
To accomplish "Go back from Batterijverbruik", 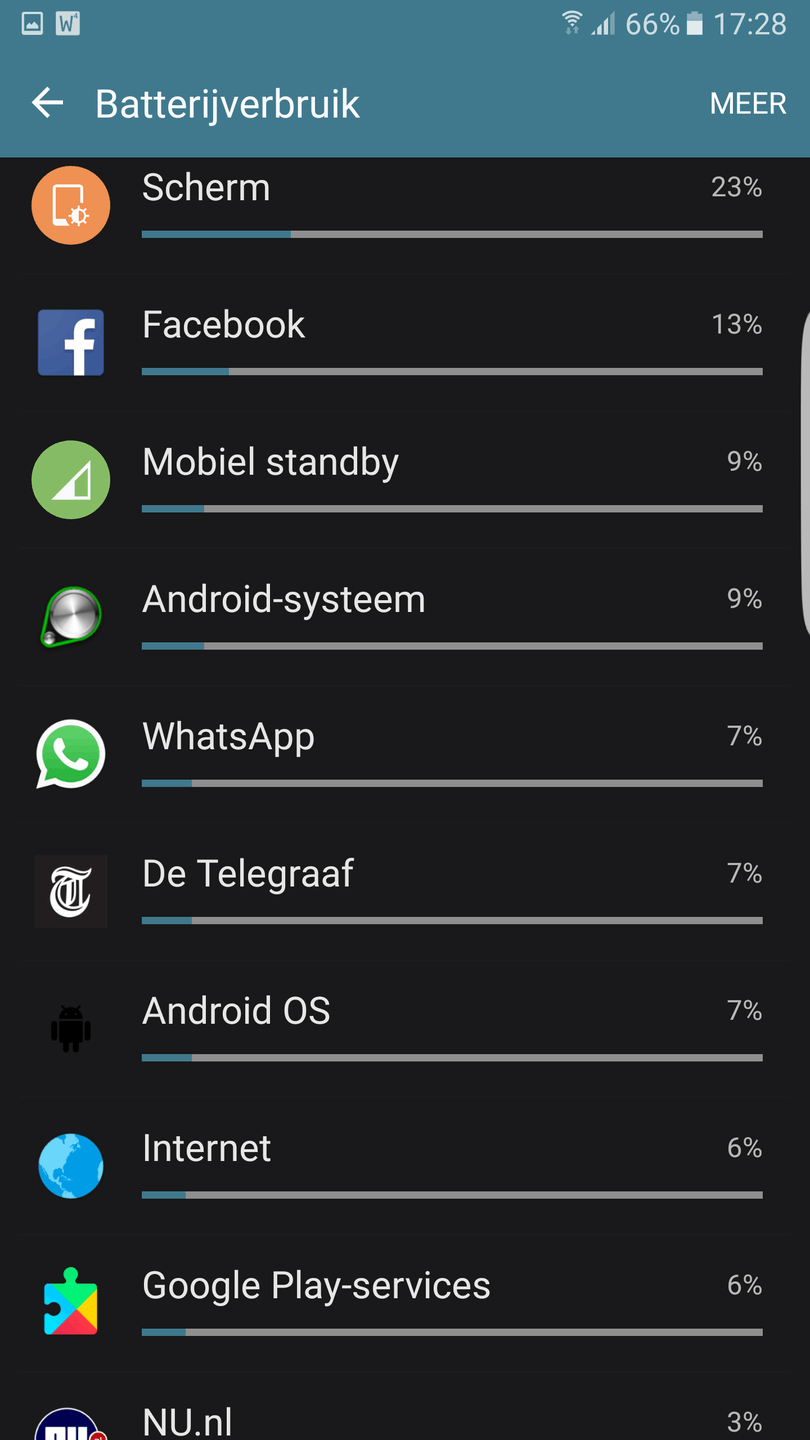I will [x=47, y=103].
